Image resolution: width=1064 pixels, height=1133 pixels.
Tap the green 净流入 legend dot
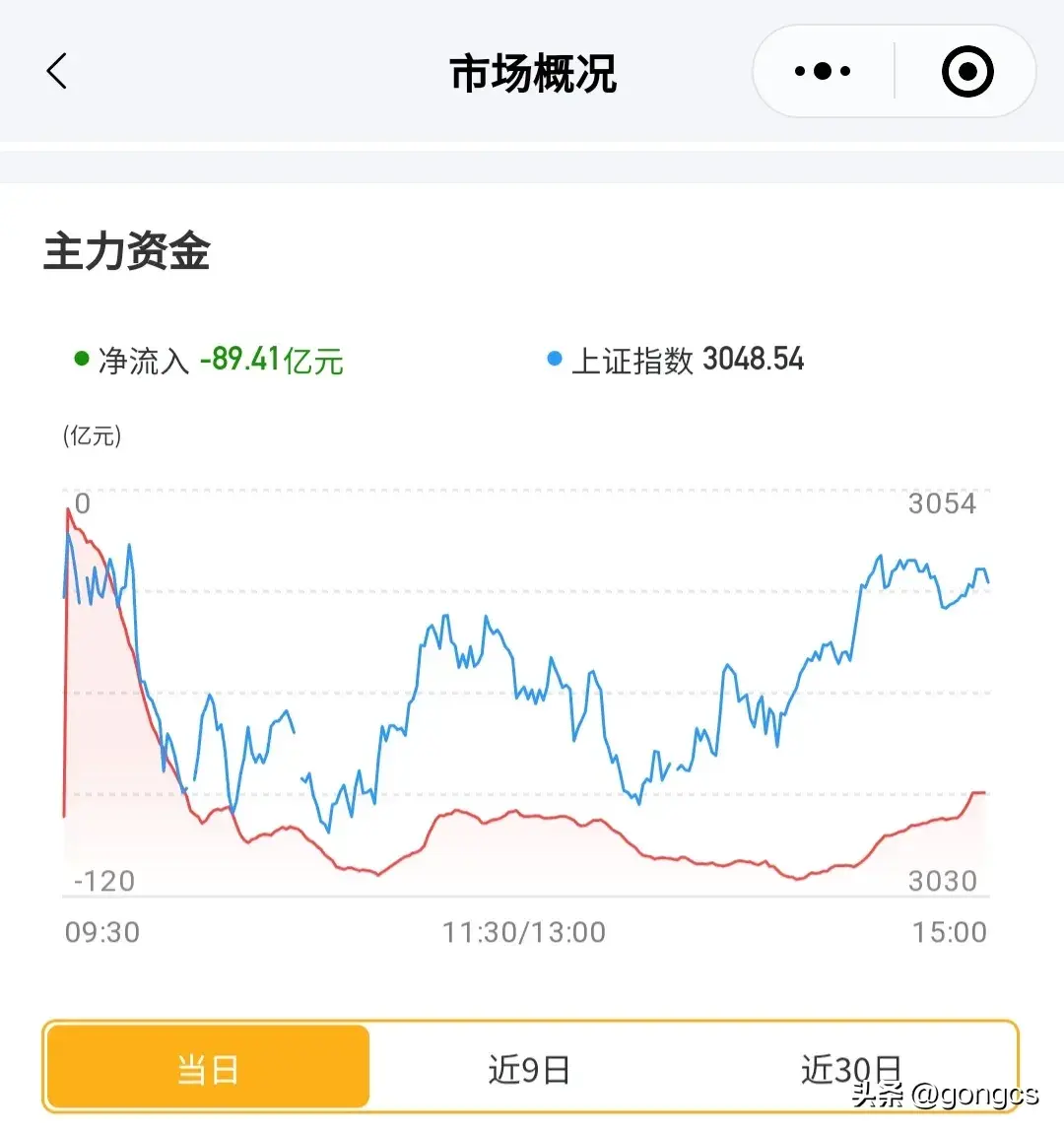[80, 360]
